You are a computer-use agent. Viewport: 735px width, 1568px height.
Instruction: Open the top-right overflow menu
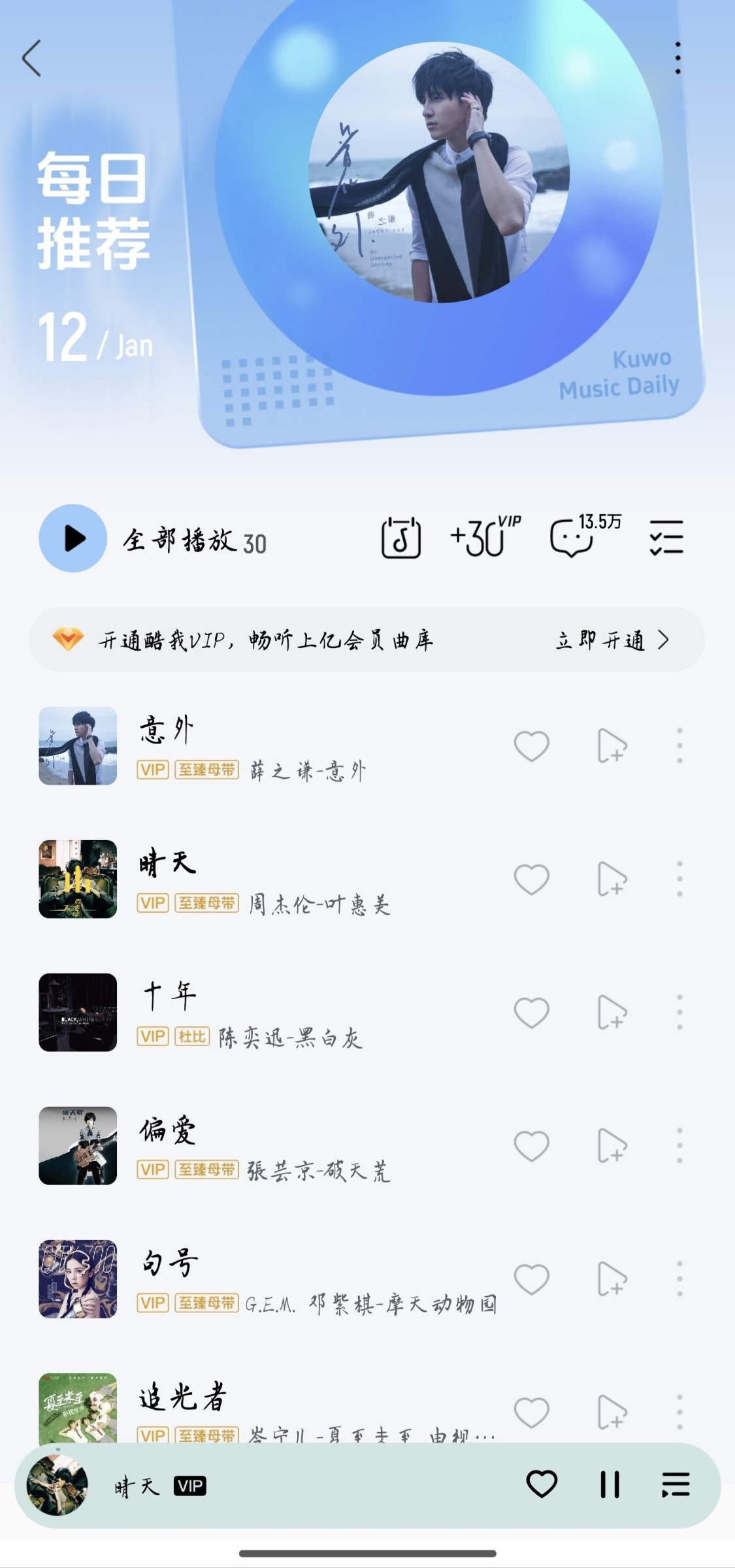(x=678, y=58)
